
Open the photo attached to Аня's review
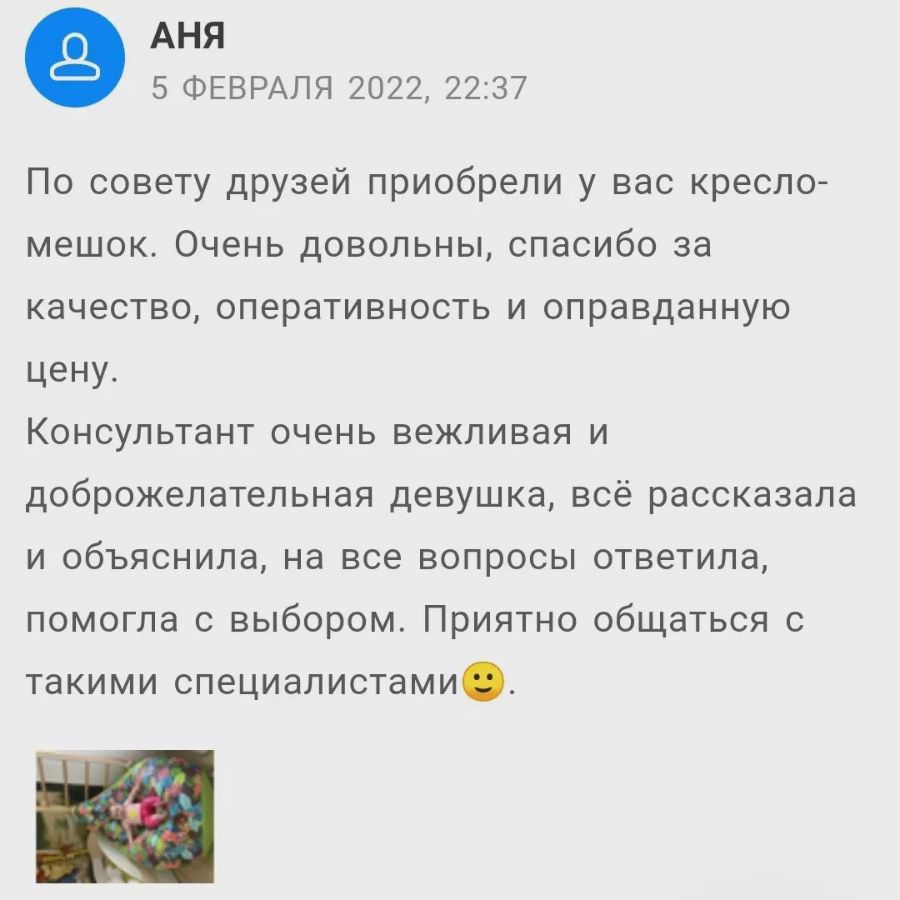coord(125,815)
